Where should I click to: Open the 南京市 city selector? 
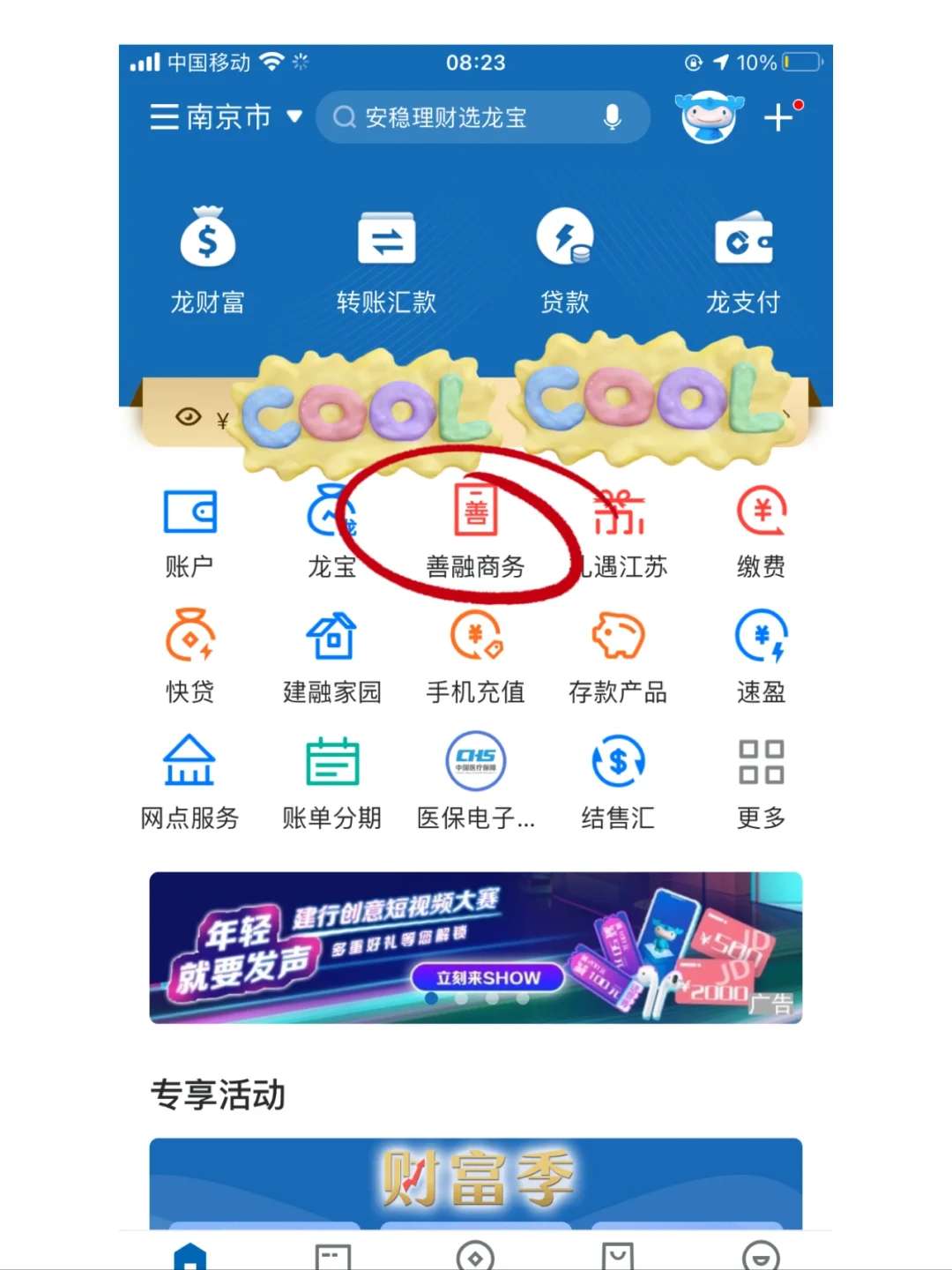(227, 116)
